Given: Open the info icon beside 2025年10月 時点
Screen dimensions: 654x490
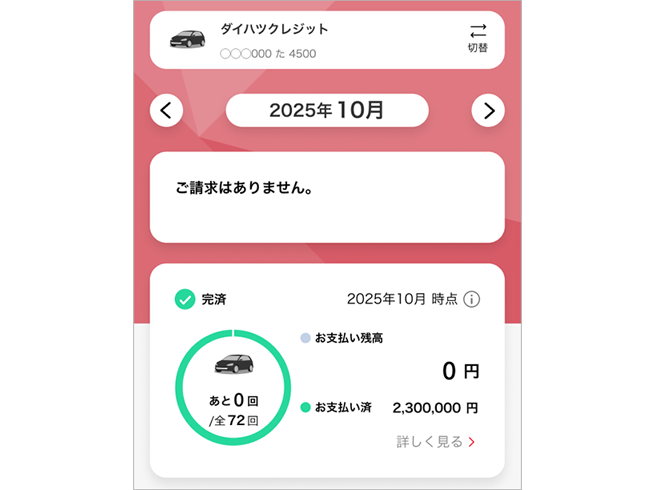Looking at the screenshot, I should pos(472,299).
